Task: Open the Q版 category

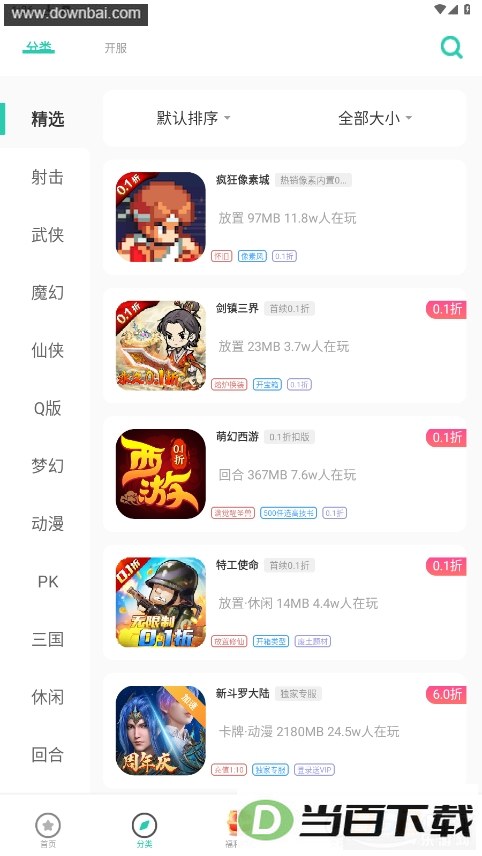Action: (47, 408)
